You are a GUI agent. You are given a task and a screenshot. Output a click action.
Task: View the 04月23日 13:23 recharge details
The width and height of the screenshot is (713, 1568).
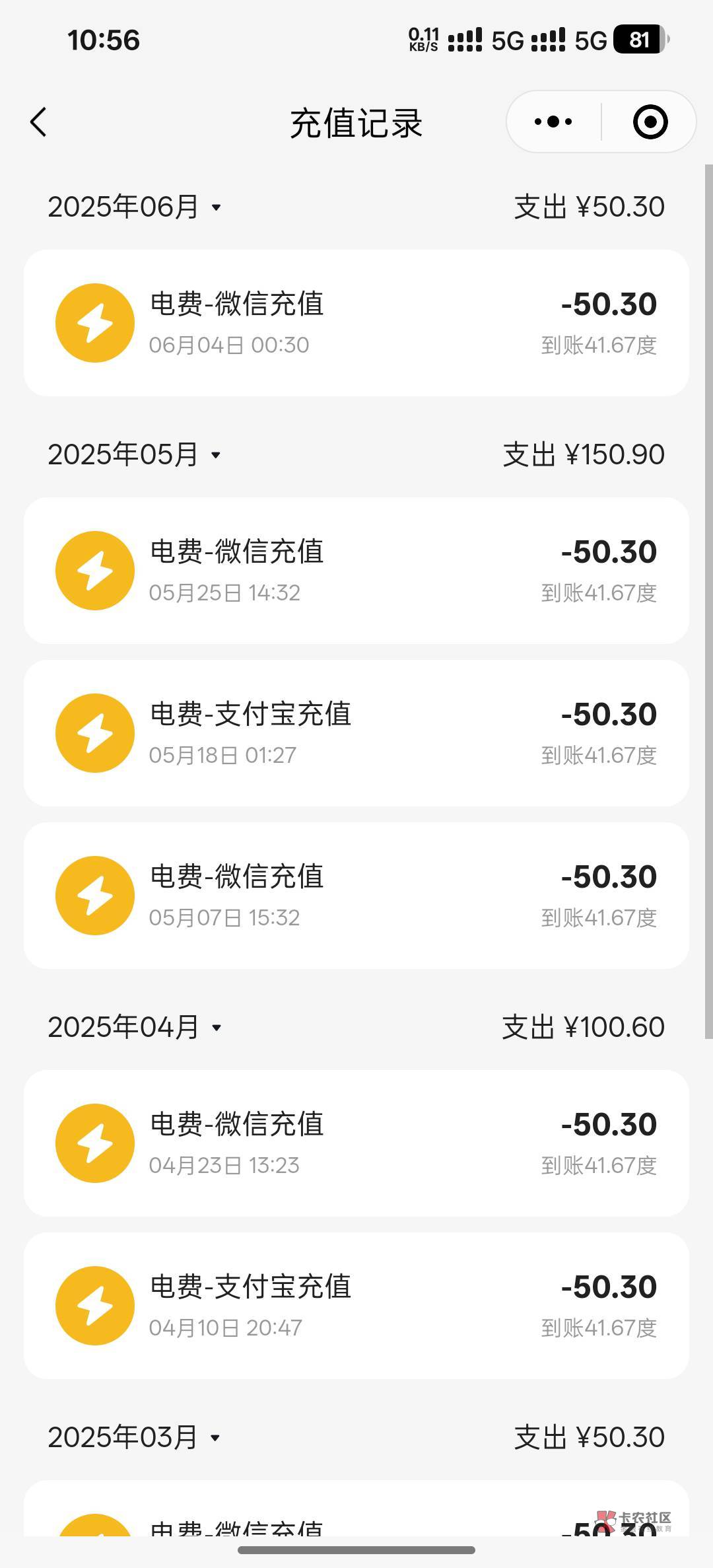pos(356,1143)
